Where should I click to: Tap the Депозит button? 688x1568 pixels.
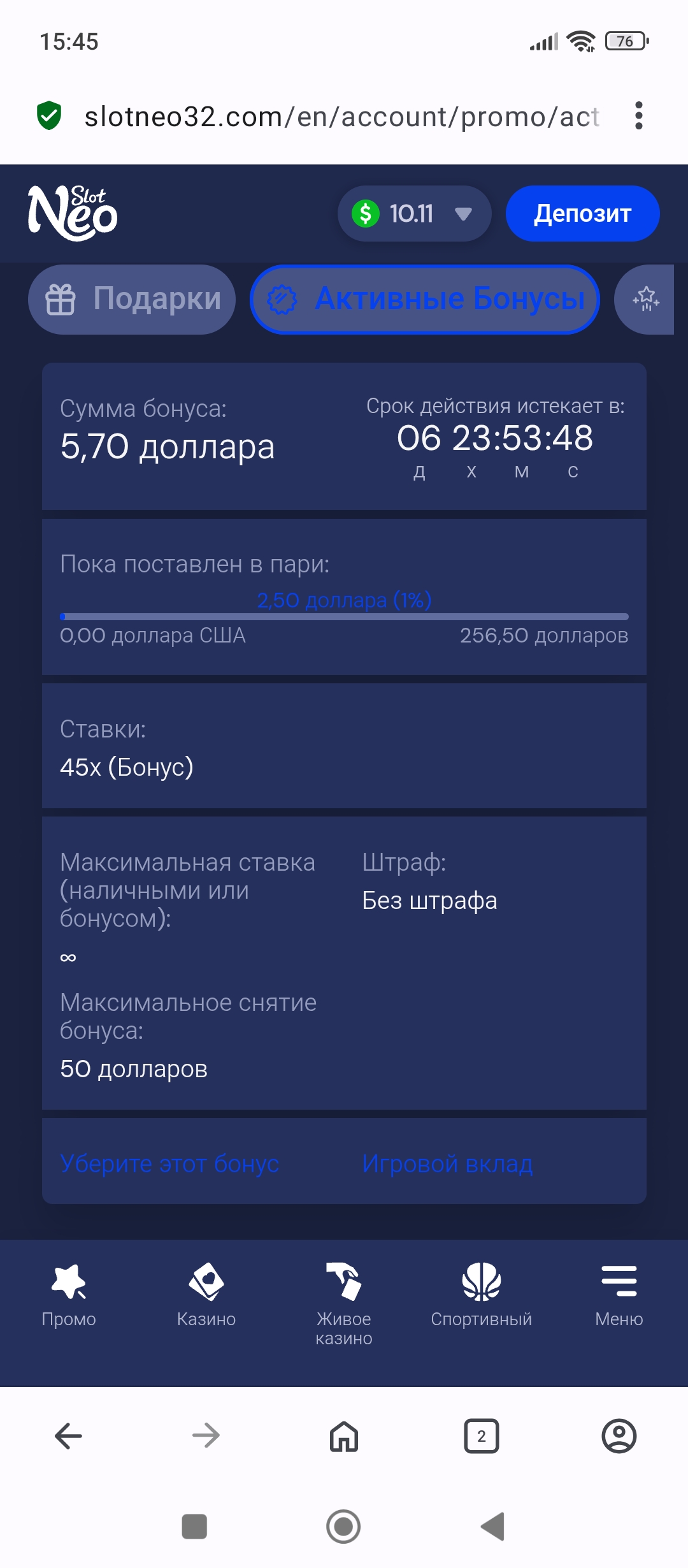582,214
